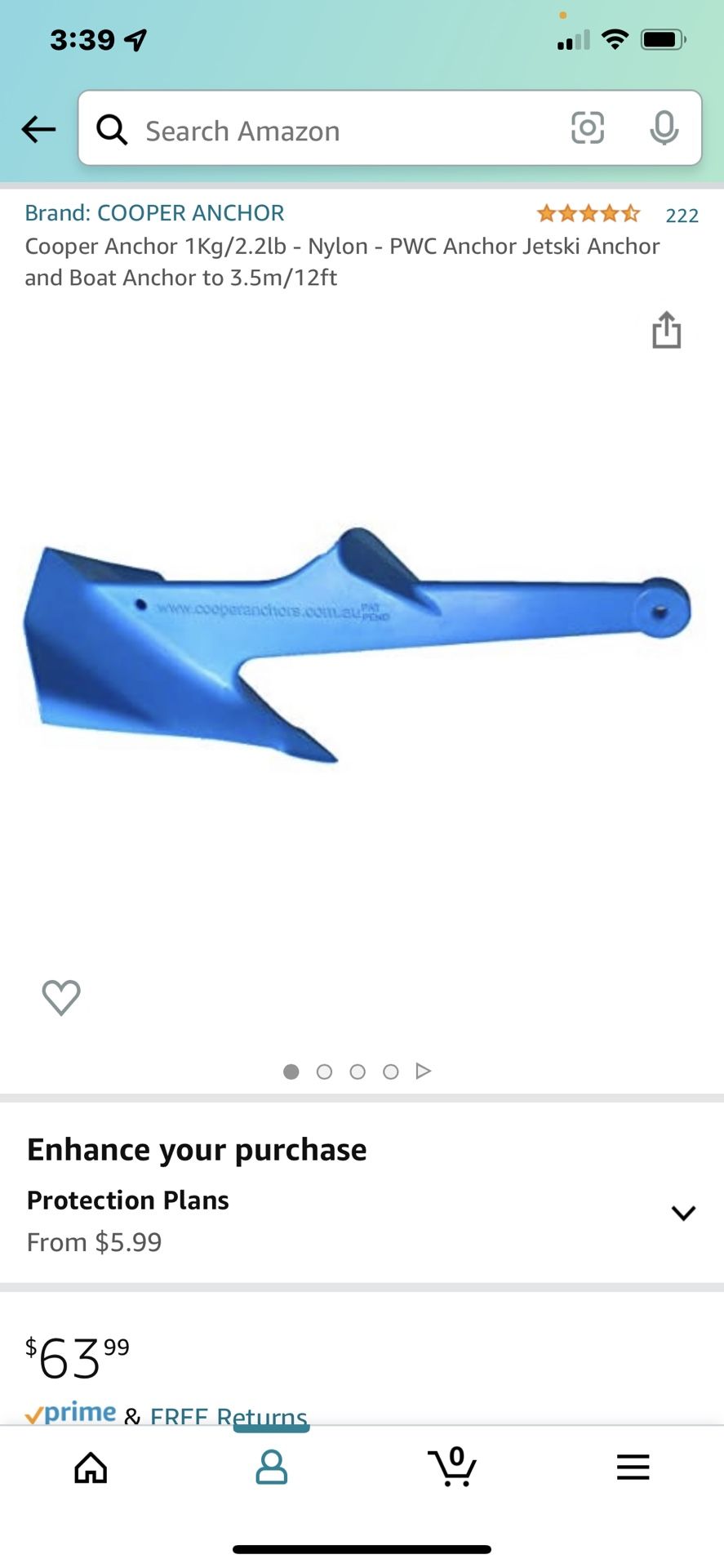Open the blue anchor product image
Image resolution: width=724 pixels, height=1568 pixels.
point(357,645)
